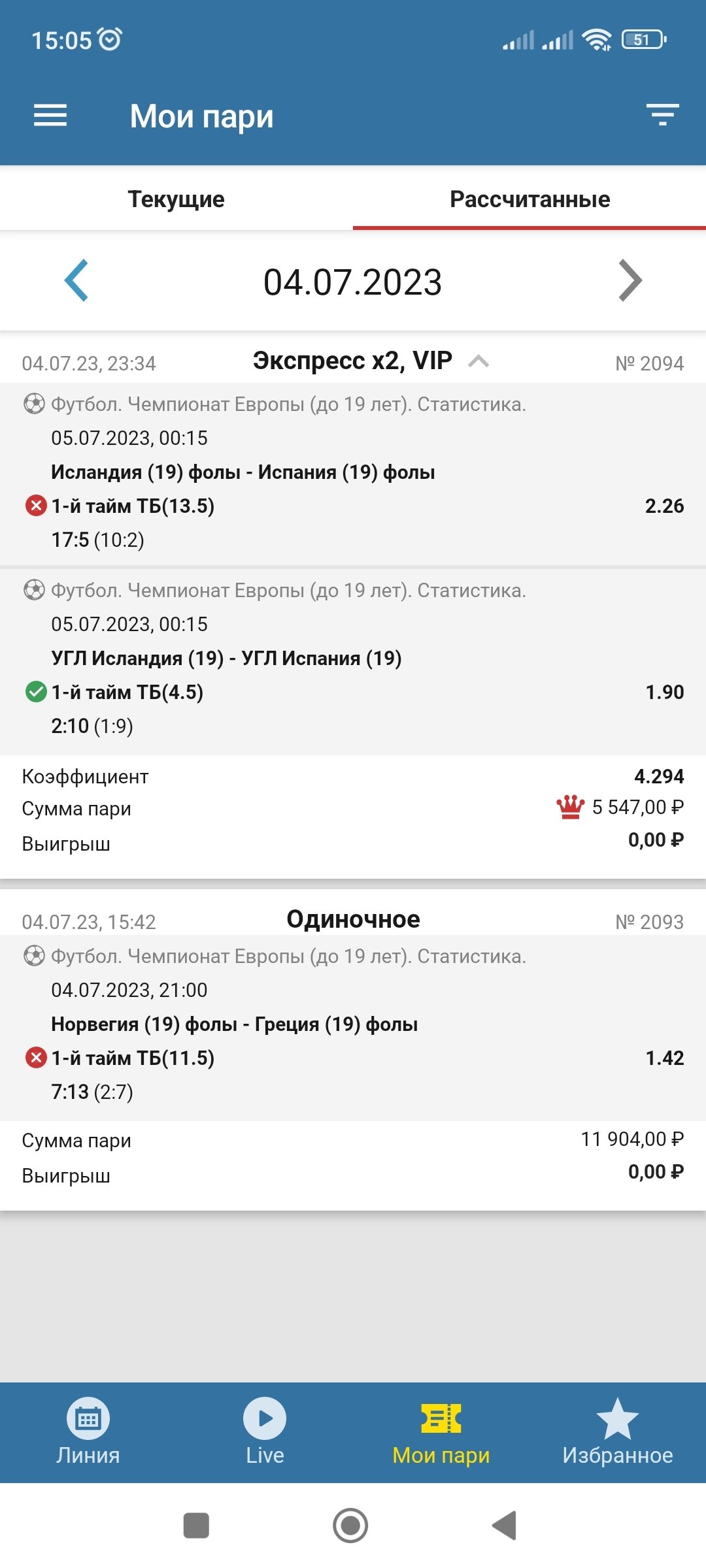
Task: Select the Рассчитанные tab
Action: click(529, 199)
